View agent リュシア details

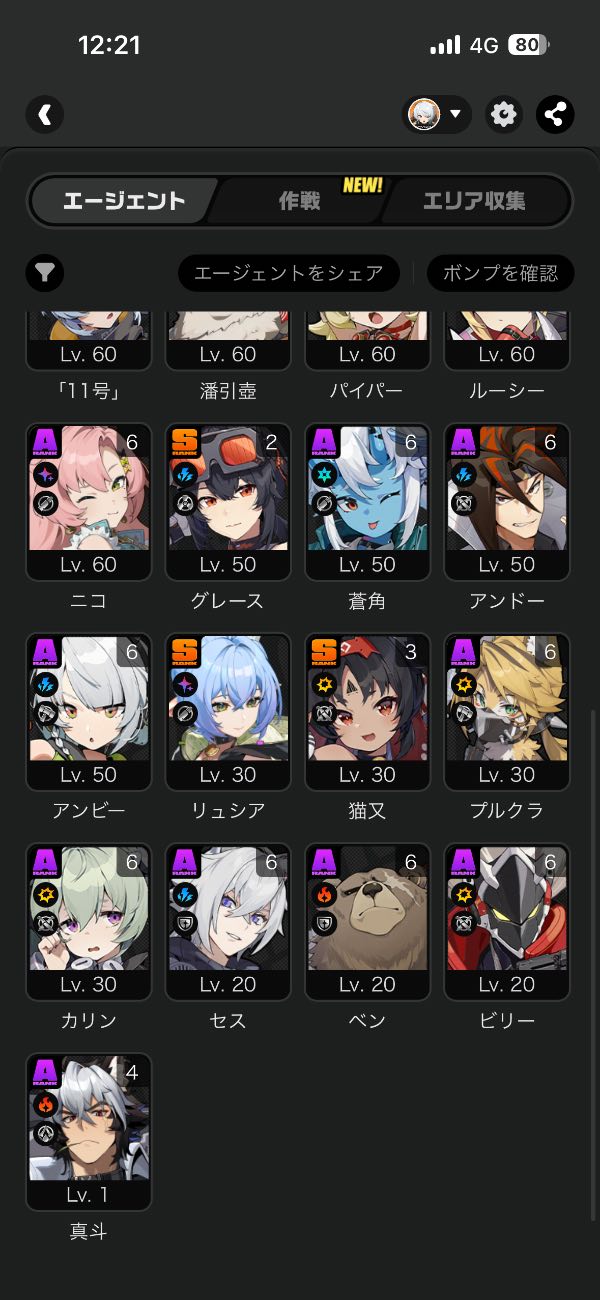(228, 712)
